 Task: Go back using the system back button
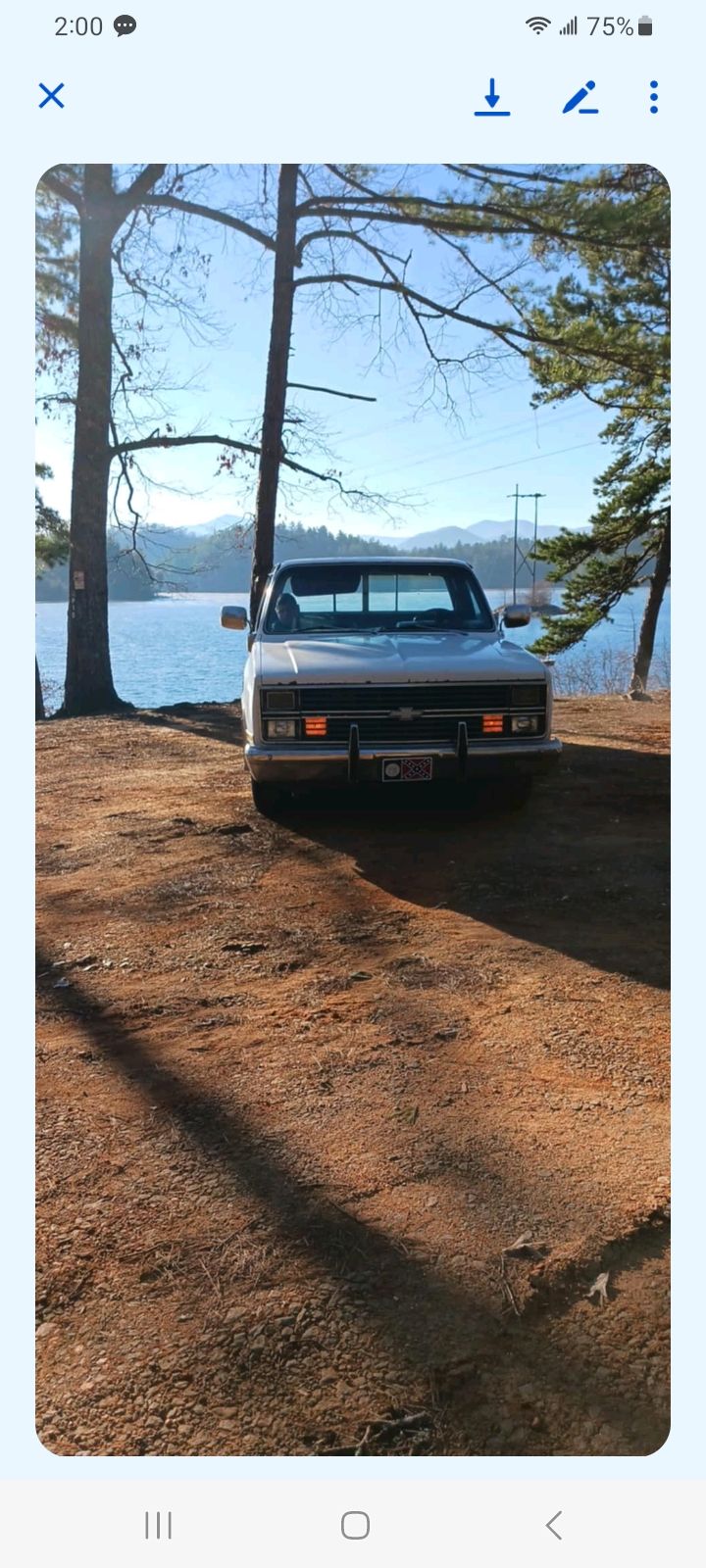pos(553,1525)
